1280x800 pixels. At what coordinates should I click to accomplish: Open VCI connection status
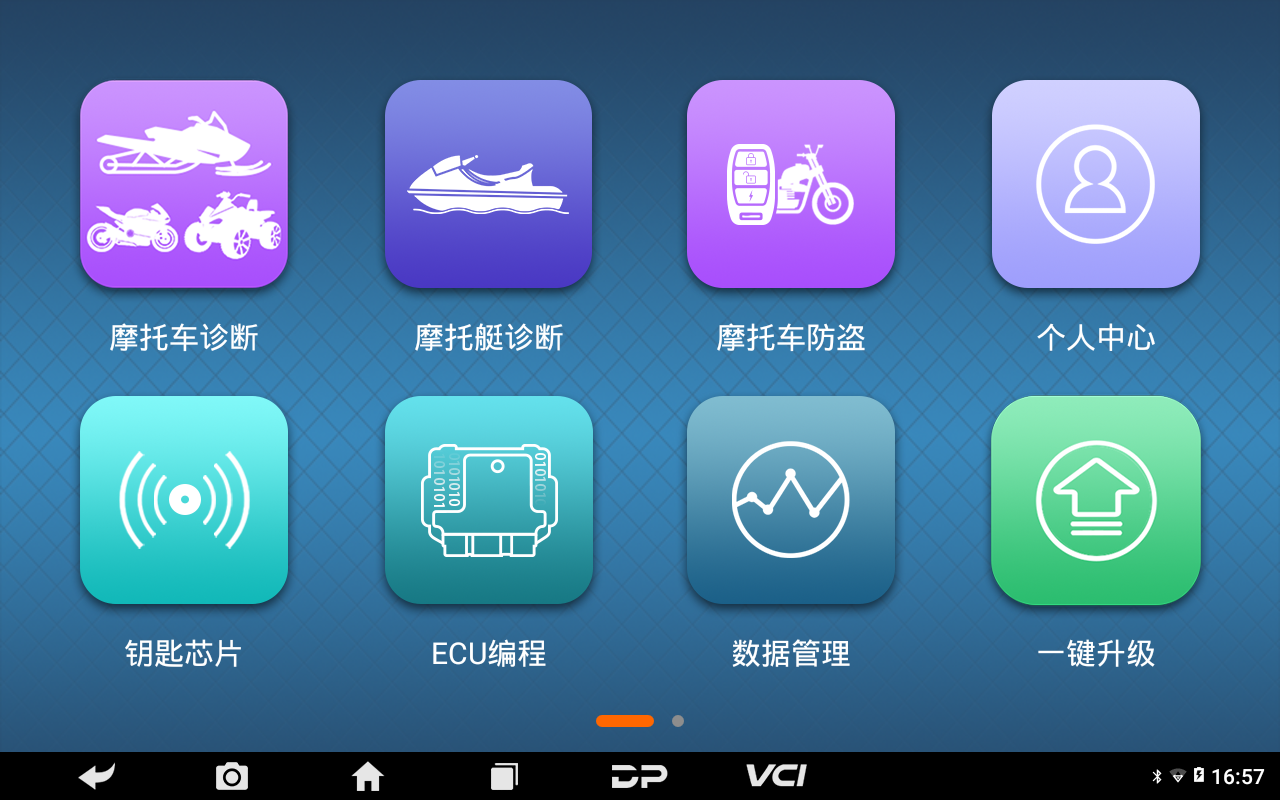[776, 776]
